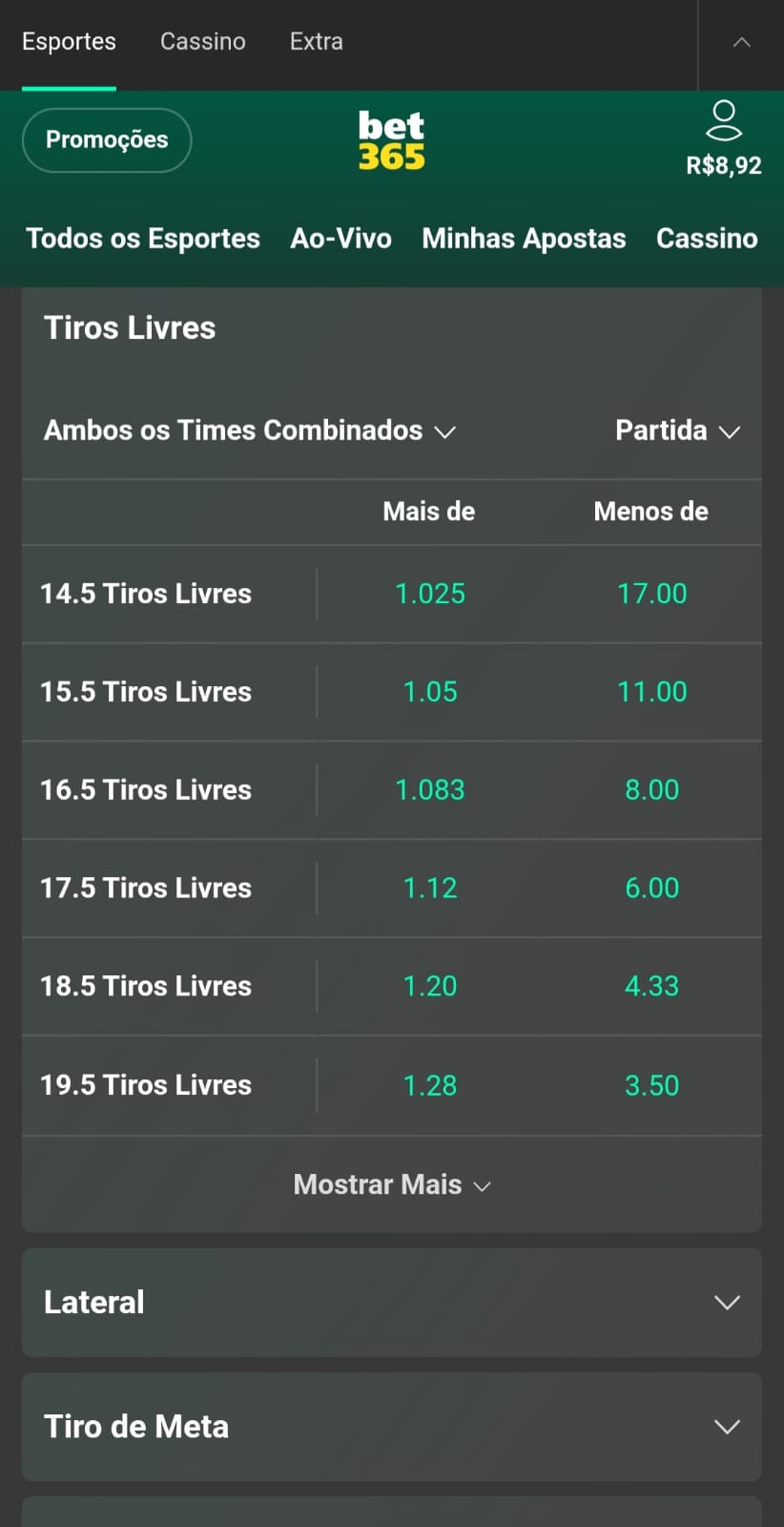Go to Ao-Vivo betting section

tap(340, 239)
